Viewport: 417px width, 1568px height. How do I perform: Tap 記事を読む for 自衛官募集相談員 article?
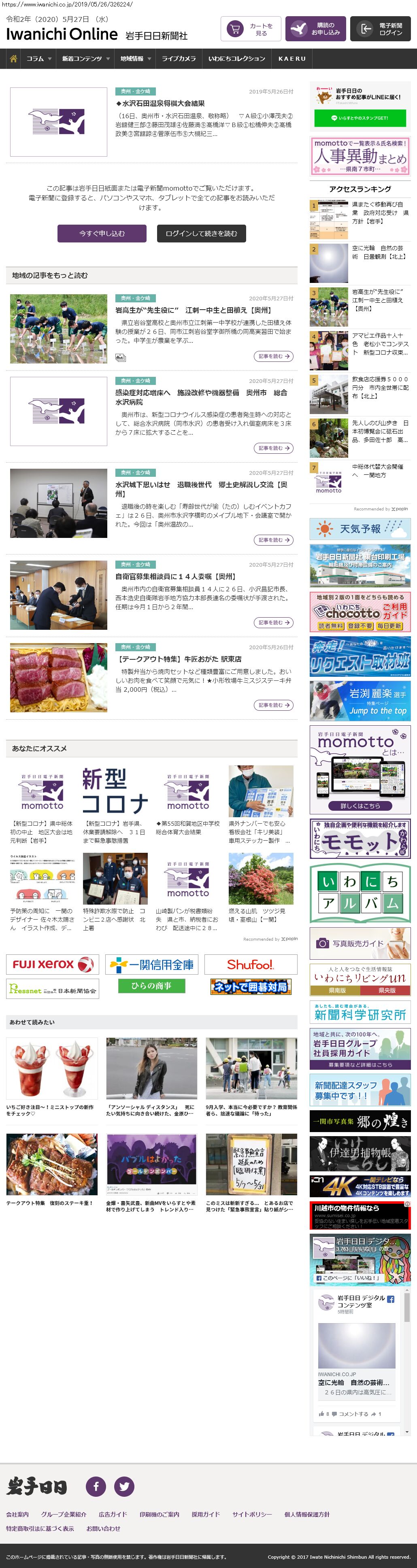tap(273, 623)
